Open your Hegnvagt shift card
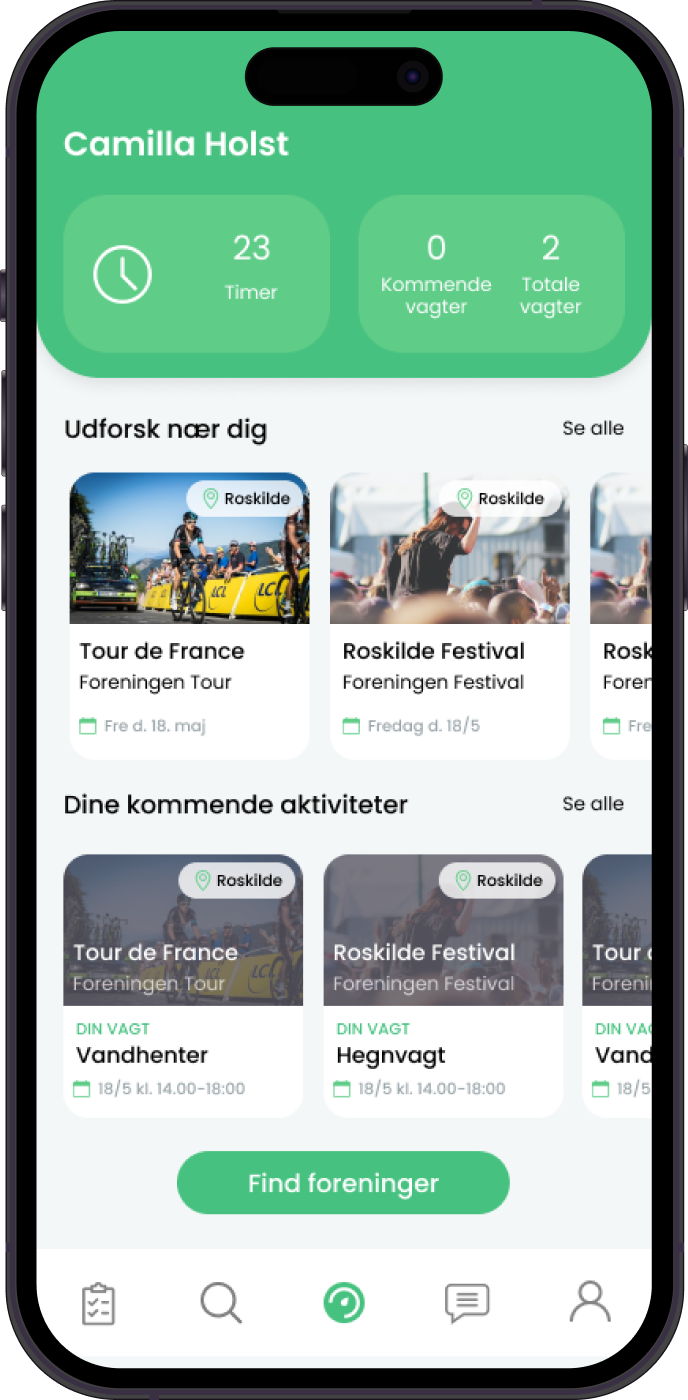 443,985
